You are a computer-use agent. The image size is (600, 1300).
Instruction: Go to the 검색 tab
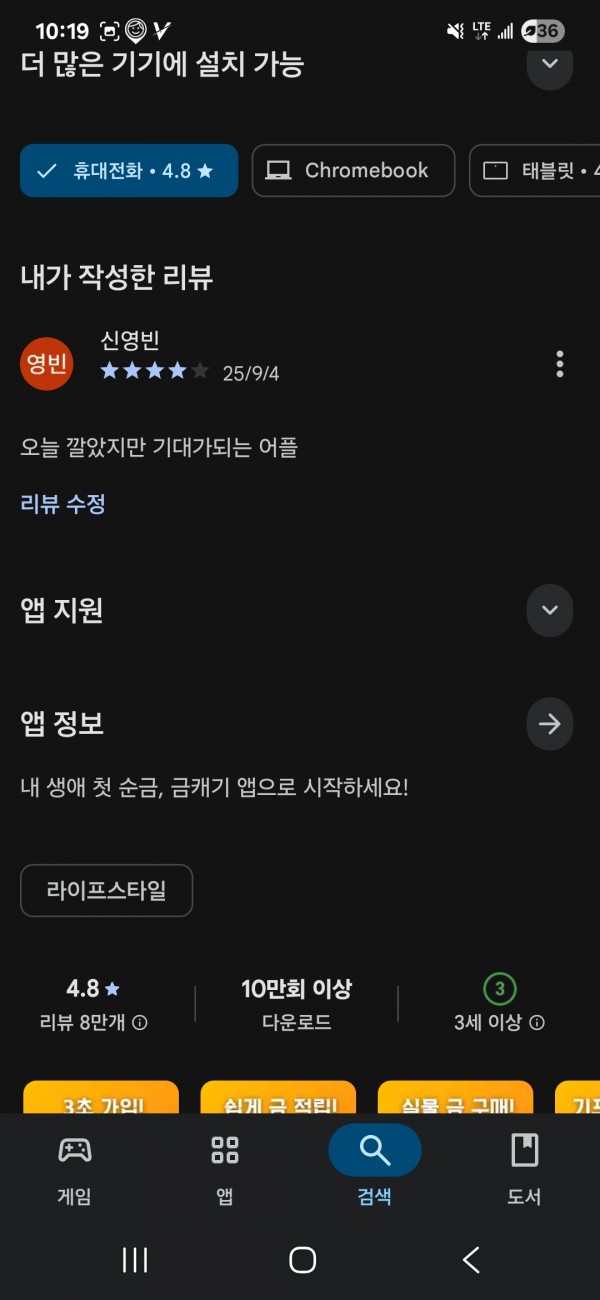click(x=375, y=1168)
